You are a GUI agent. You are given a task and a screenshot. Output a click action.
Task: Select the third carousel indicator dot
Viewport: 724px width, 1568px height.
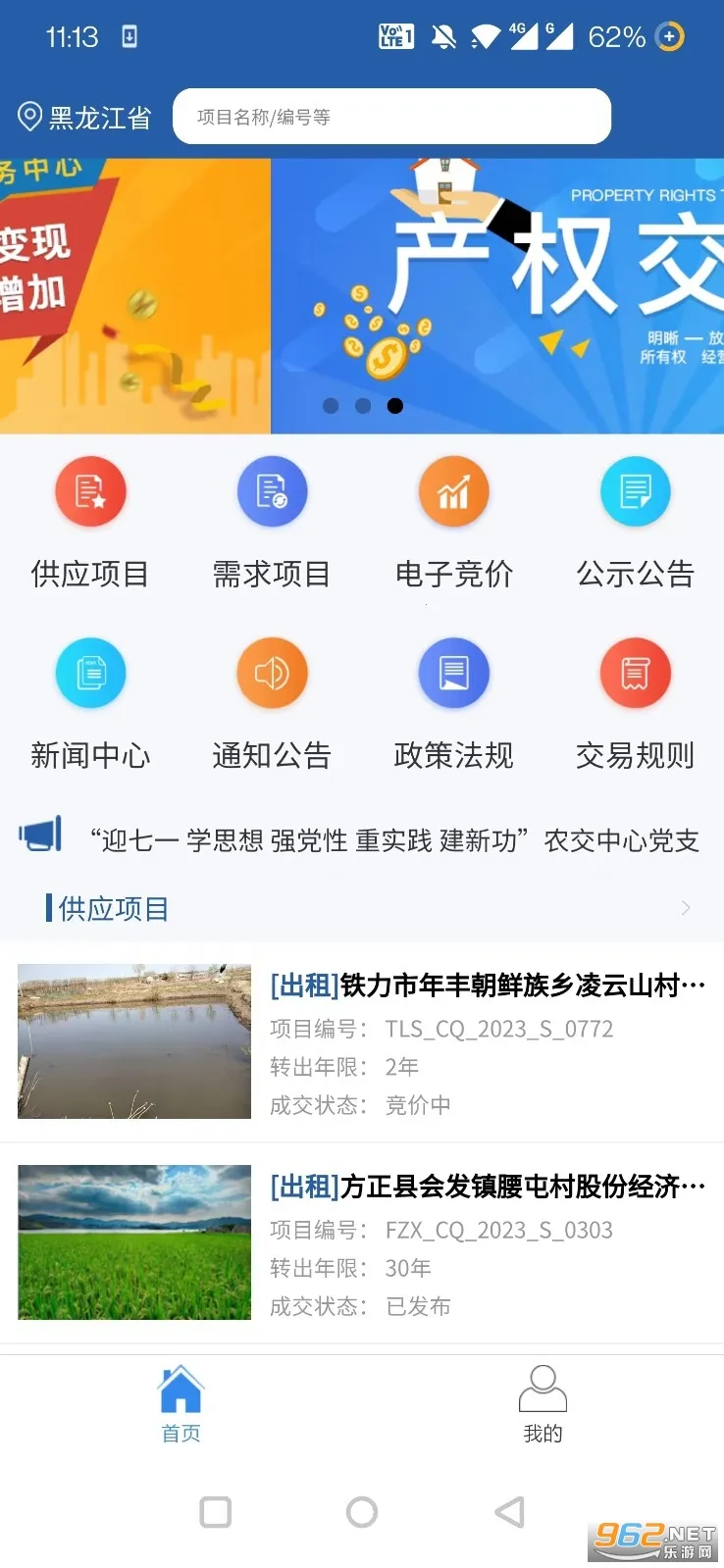click(x=395, y=405)
